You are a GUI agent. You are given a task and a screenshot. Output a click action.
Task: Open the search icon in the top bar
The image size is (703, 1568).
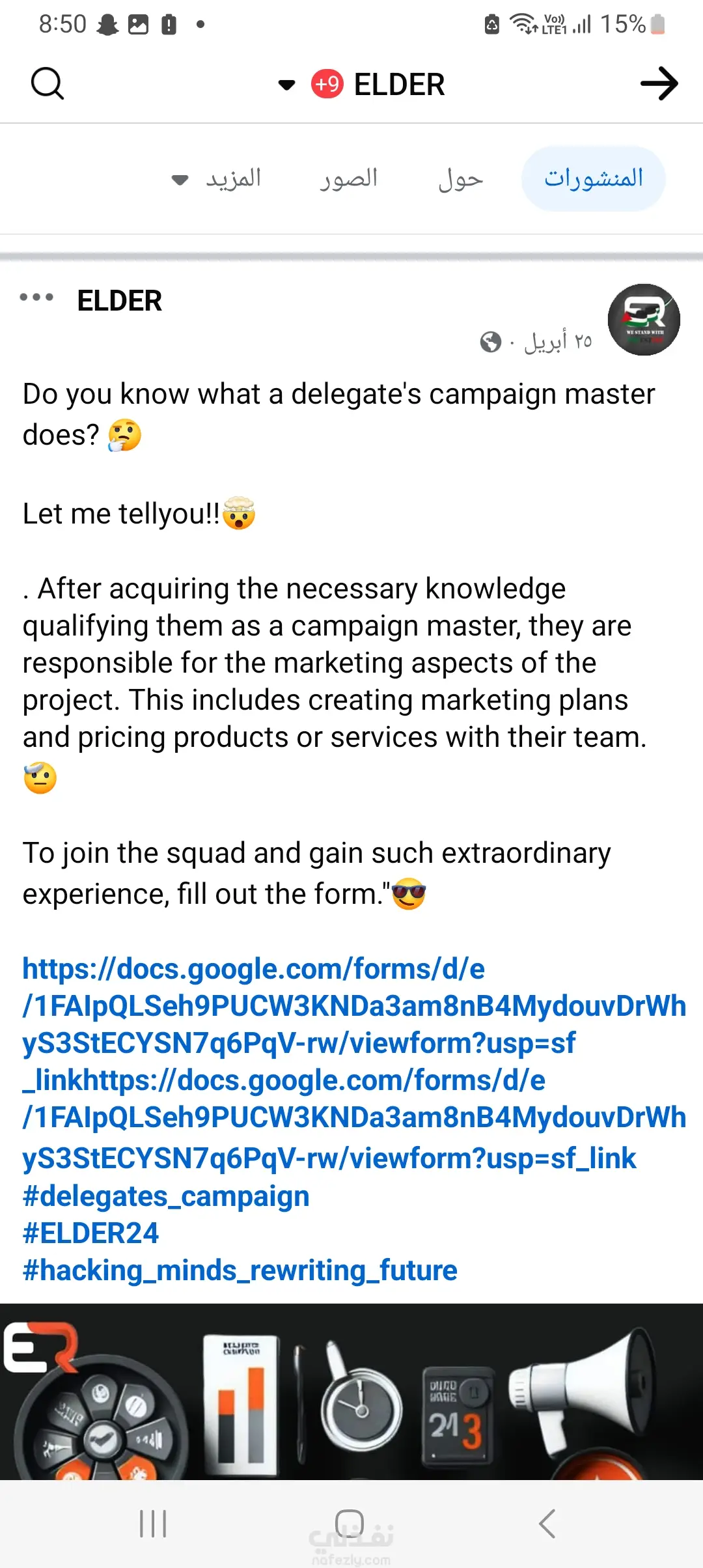48,84
